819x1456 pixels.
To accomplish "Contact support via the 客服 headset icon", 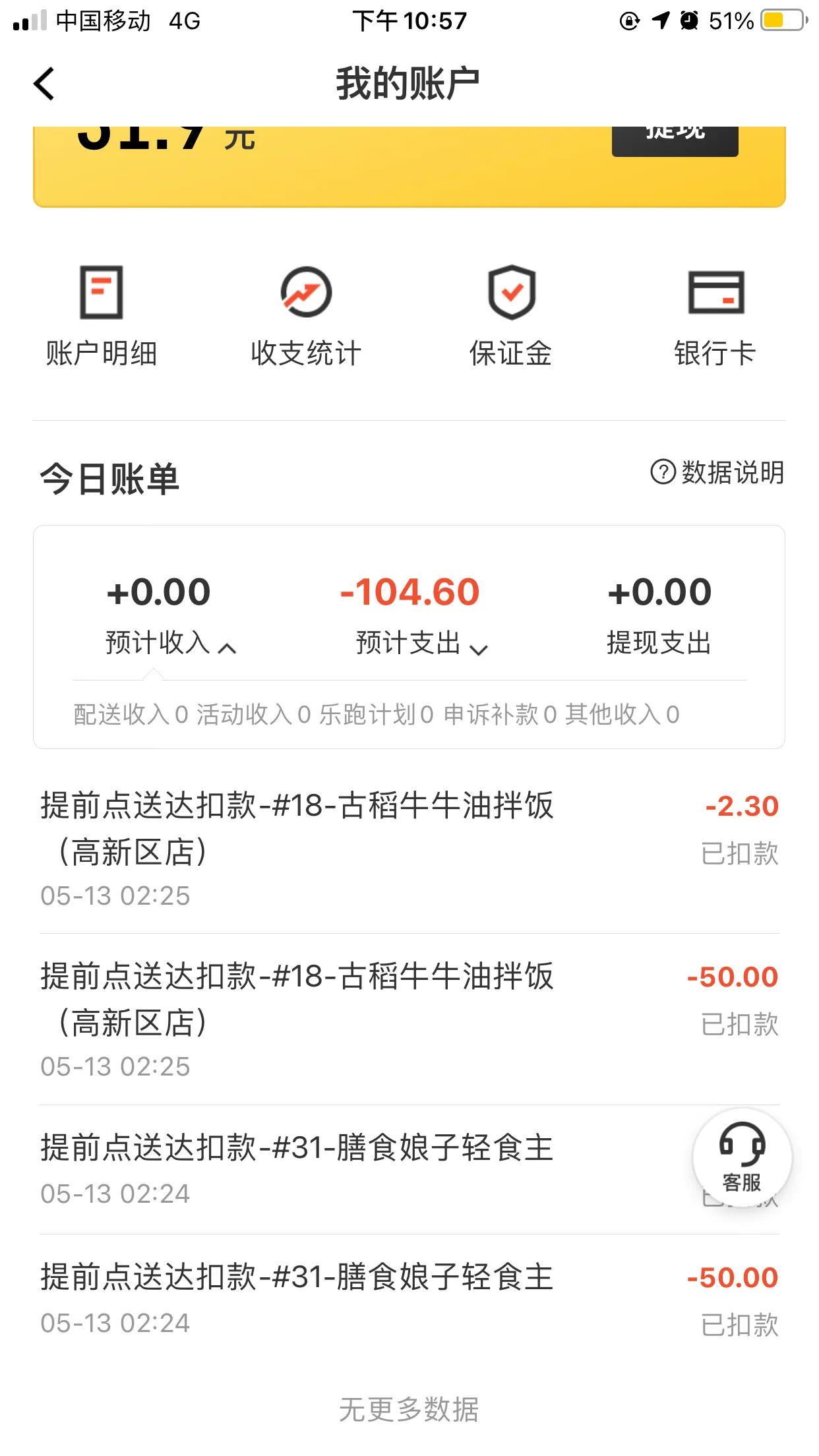I will pos(741,1149).
